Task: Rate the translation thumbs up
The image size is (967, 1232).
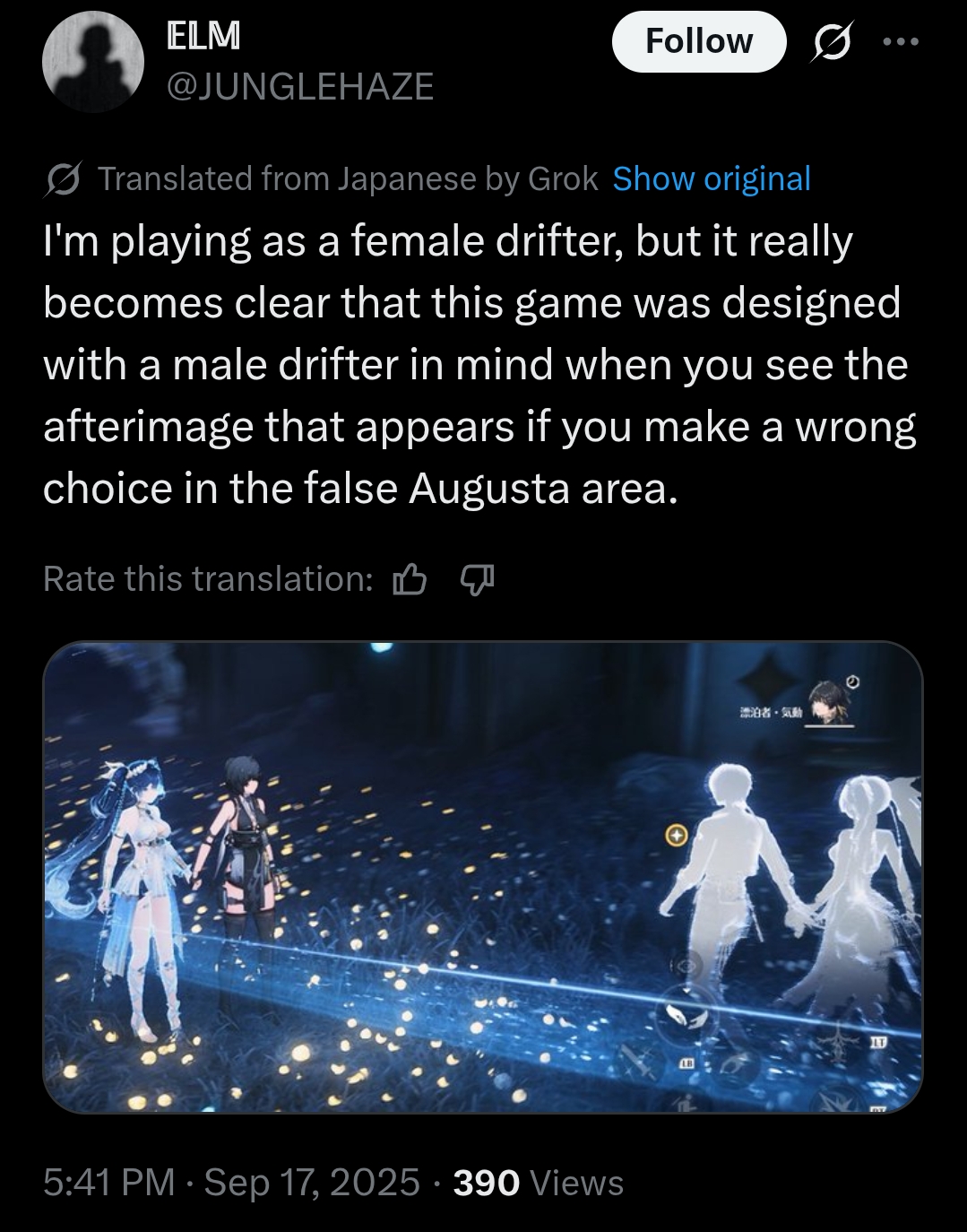Action: (409, 579)
